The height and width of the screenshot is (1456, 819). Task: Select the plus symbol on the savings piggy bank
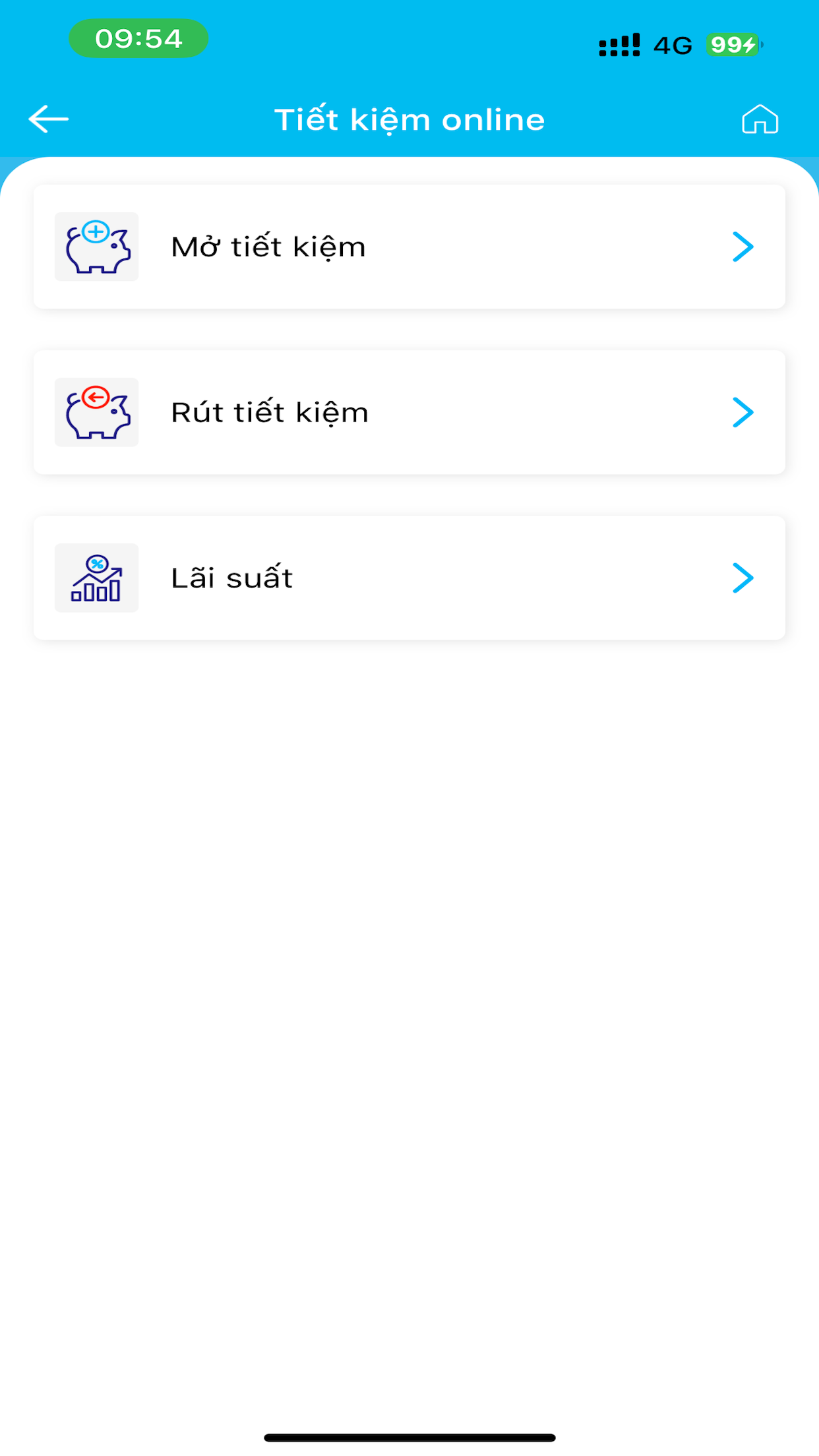(95, 232)
